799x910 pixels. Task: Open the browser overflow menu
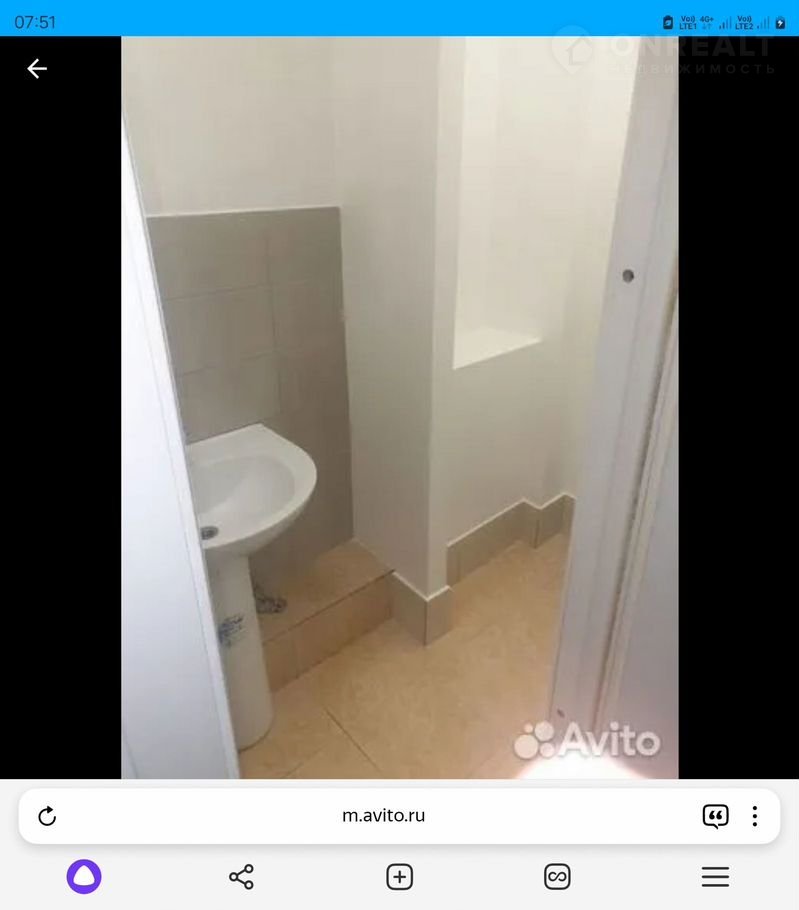pos(754,816)
